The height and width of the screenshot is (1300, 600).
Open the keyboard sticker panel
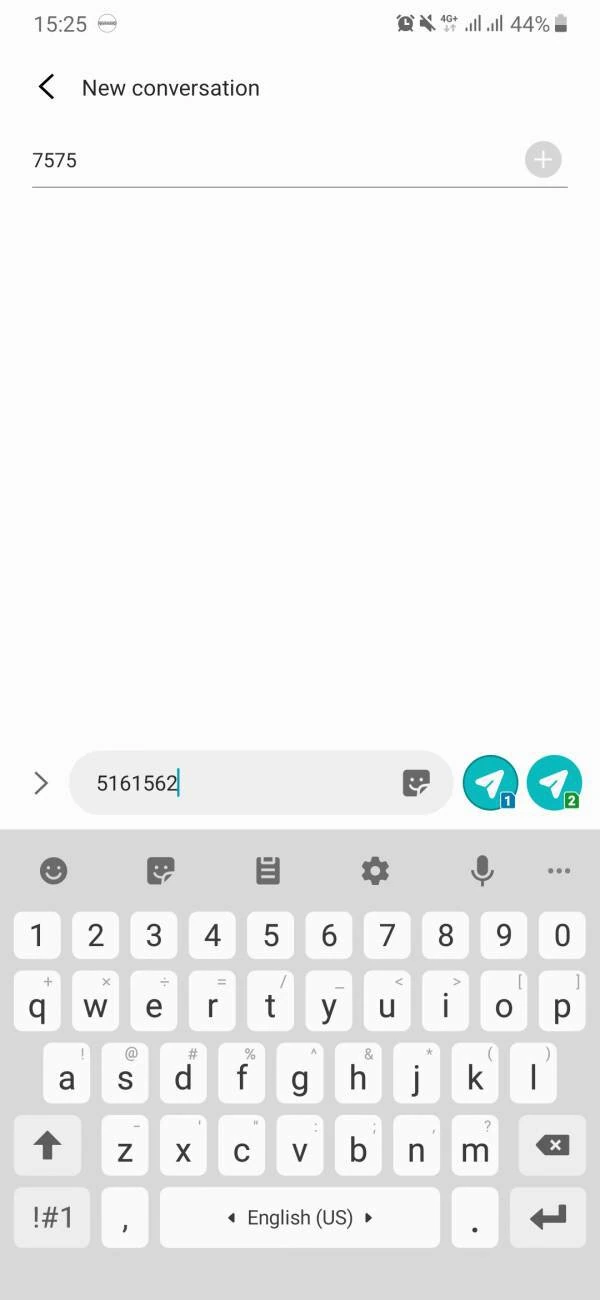click(x=161, y=871)
